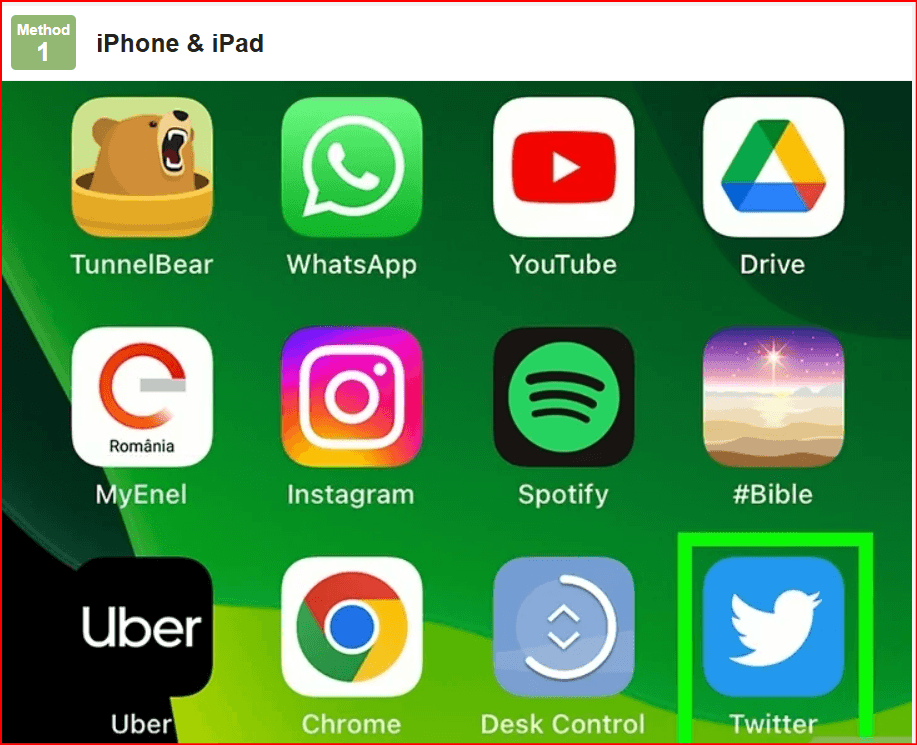Image resolution: width=917 pixels, height=745 pixels.
Task: Open Instagram
Action: [352, 397]
